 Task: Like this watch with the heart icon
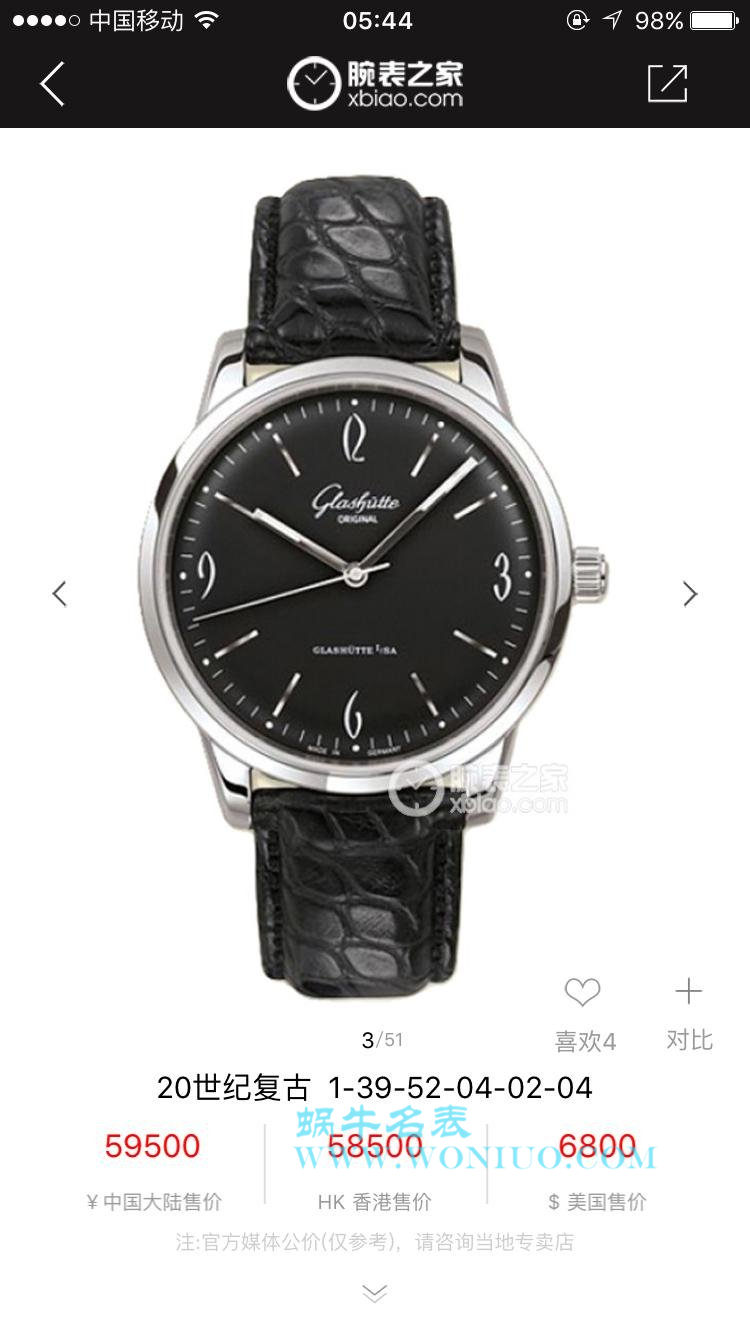[x=582, y=993]
